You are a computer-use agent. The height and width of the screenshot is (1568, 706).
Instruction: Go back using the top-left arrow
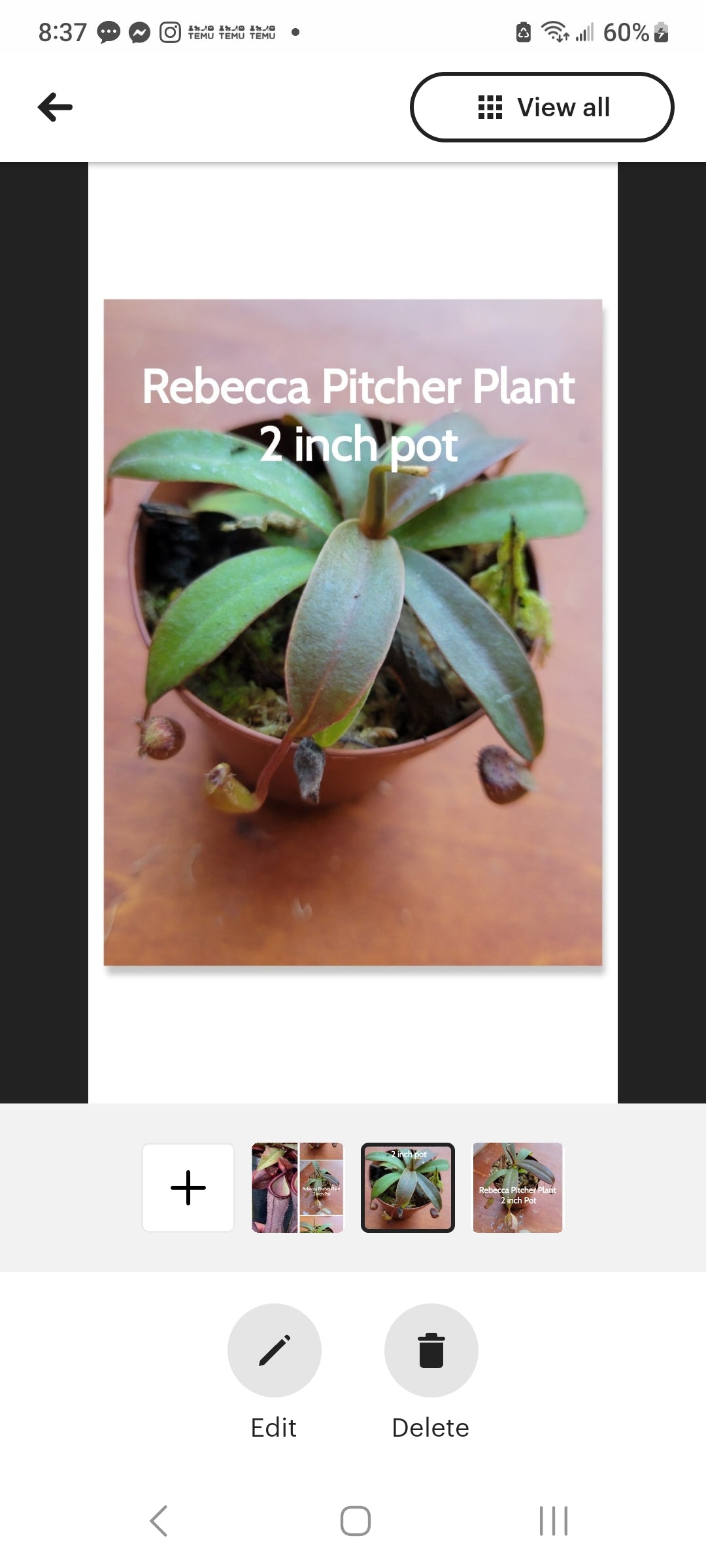tap(56, 107)
